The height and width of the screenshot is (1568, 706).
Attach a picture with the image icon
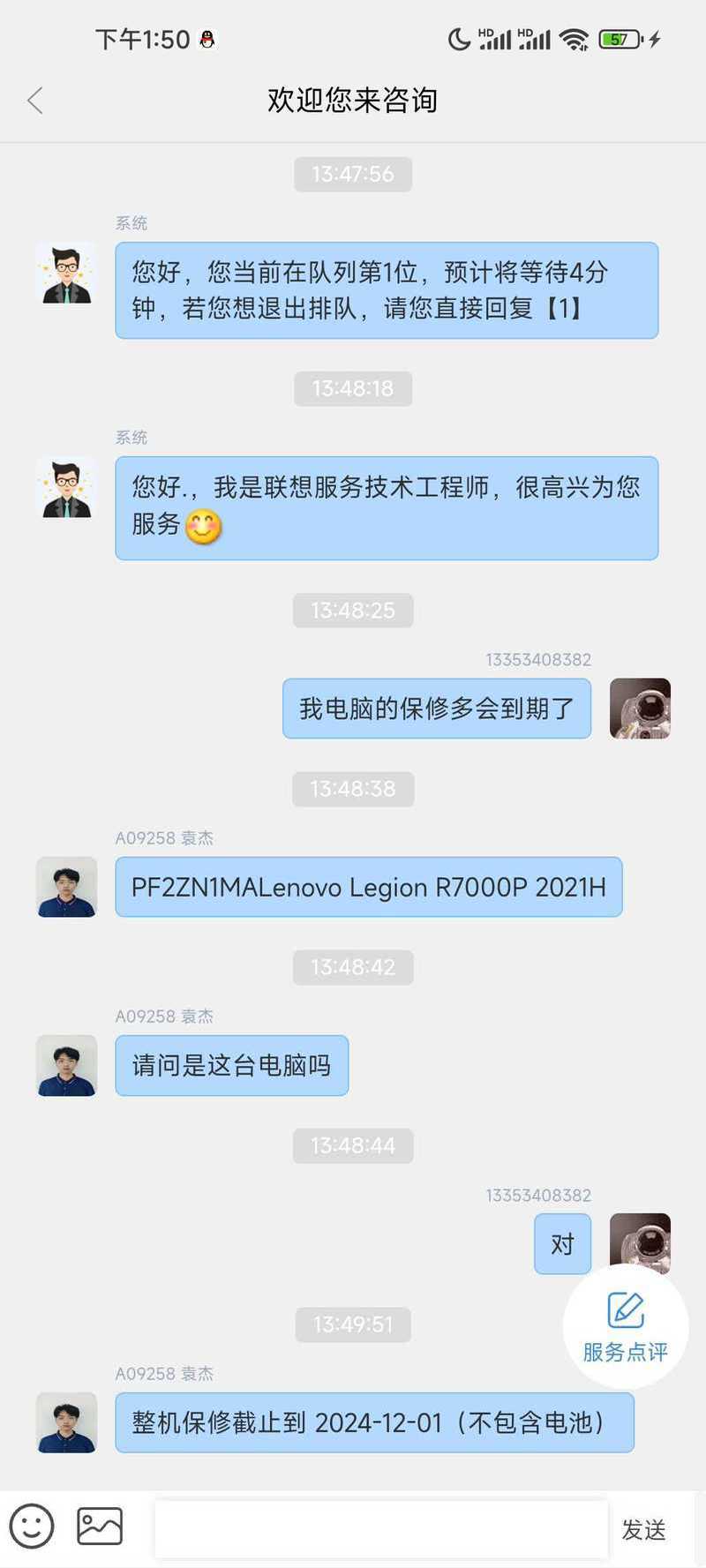point(100,1527)
